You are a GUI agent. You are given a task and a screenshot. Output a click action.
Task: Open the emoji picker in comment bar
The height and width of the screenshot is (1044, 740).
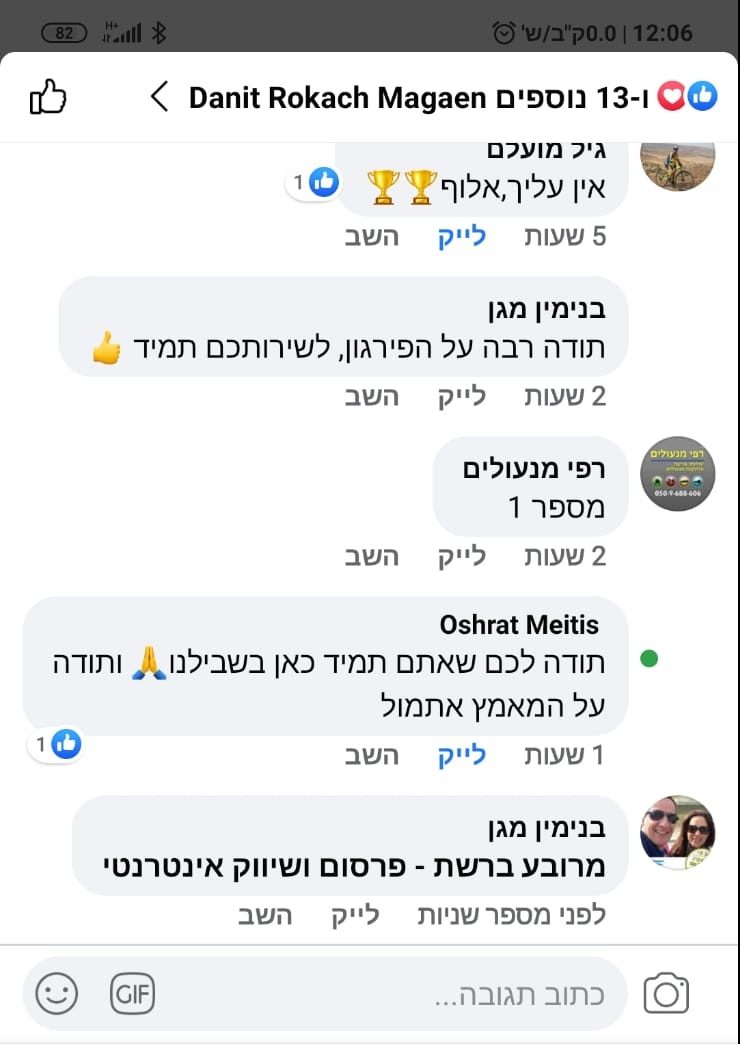(56, 994)
